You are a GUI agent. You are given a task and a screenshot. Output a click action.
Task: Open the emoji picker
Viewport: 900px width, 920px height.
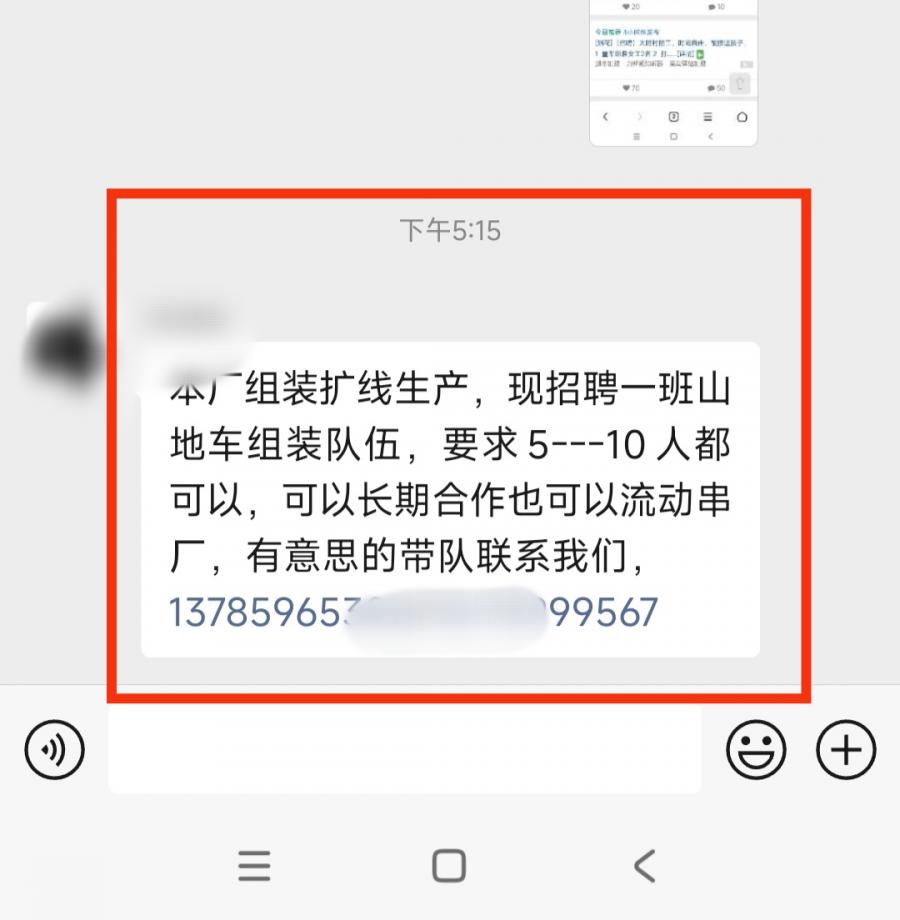pyautogui.click(x=756, y=749)
